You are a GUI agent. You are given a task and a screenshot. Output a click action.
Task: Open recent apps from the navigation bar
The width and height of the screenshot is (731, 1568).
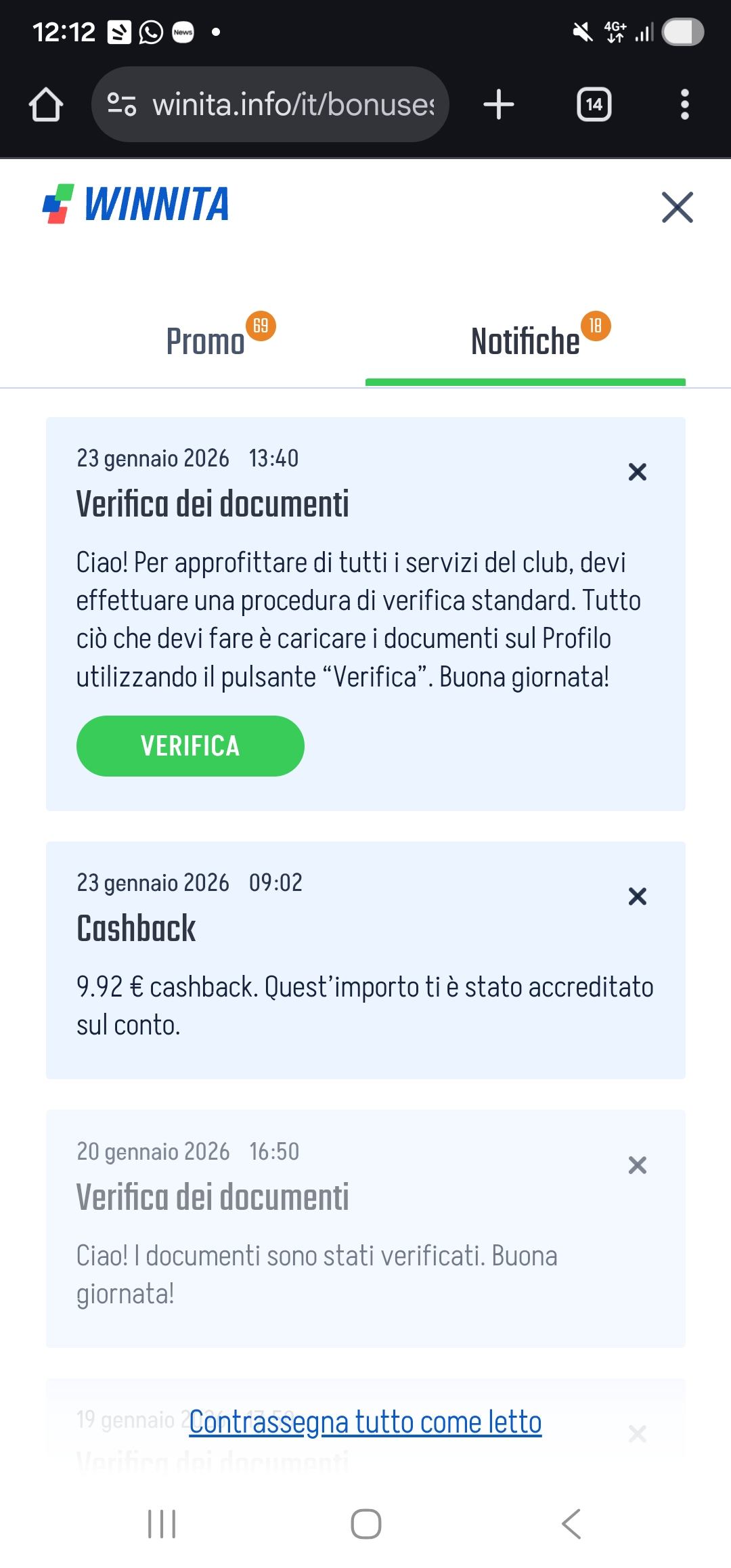tap(162, 1524)
